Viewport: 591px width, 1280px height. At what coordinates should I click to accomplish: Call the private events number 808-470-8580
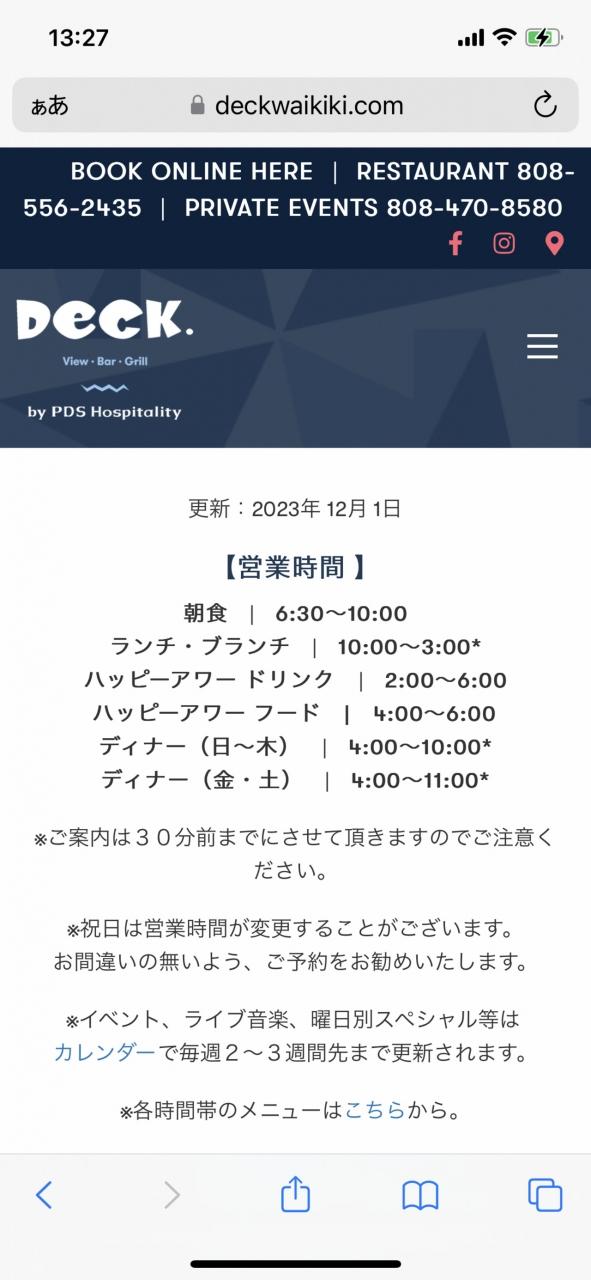[x=373, y=208]
